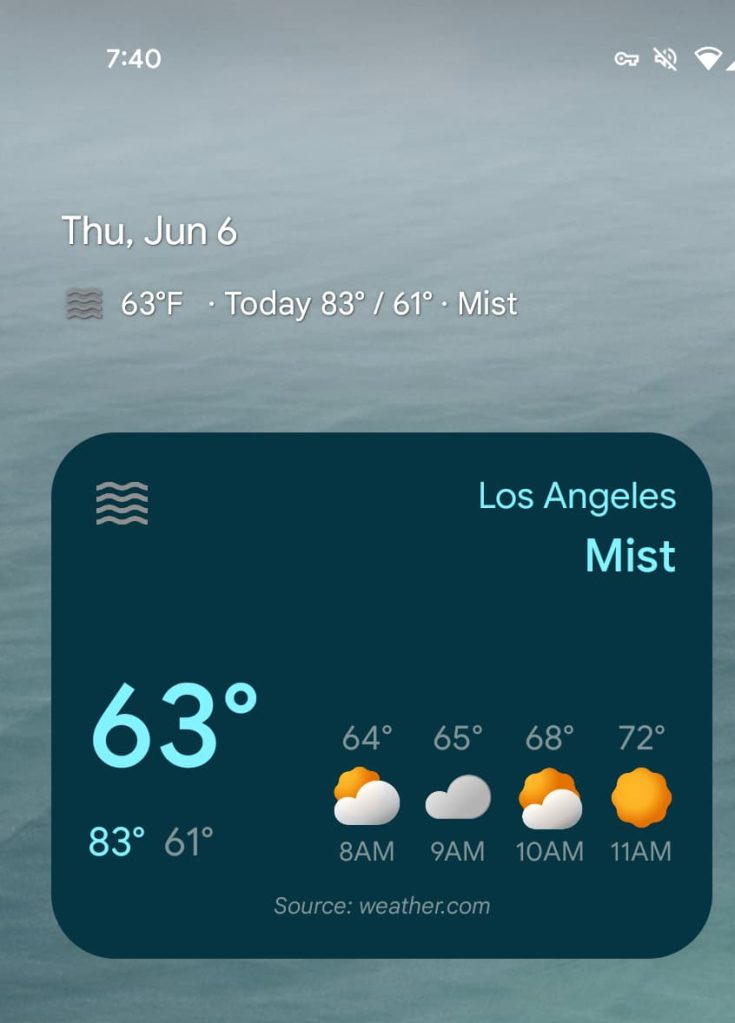This screenshot has width=735, height=1023.
Task: Select the Mist condition text
Action: tap(630, 556)
